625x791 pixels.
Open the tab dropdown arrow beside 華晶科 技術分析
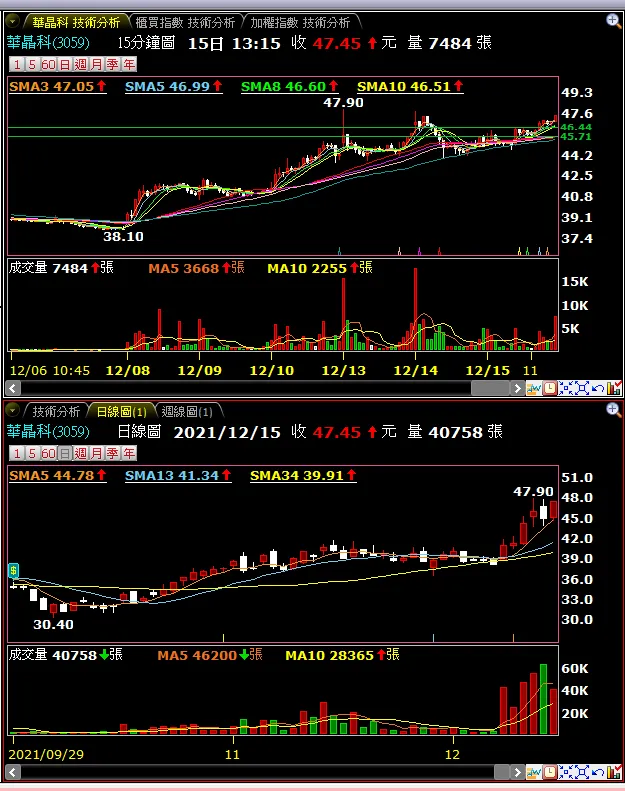14,21
